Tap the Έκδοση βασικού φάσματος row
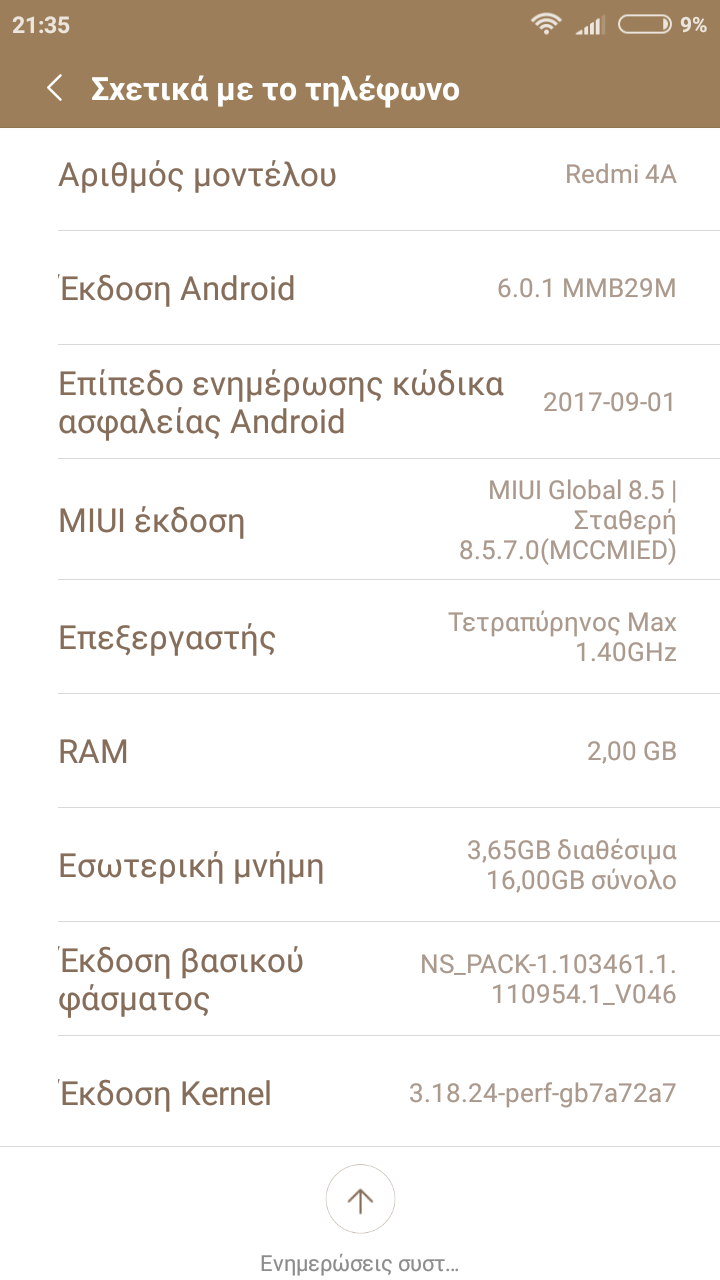This screenshot has height=1280, width=720. tap(360, 979)
